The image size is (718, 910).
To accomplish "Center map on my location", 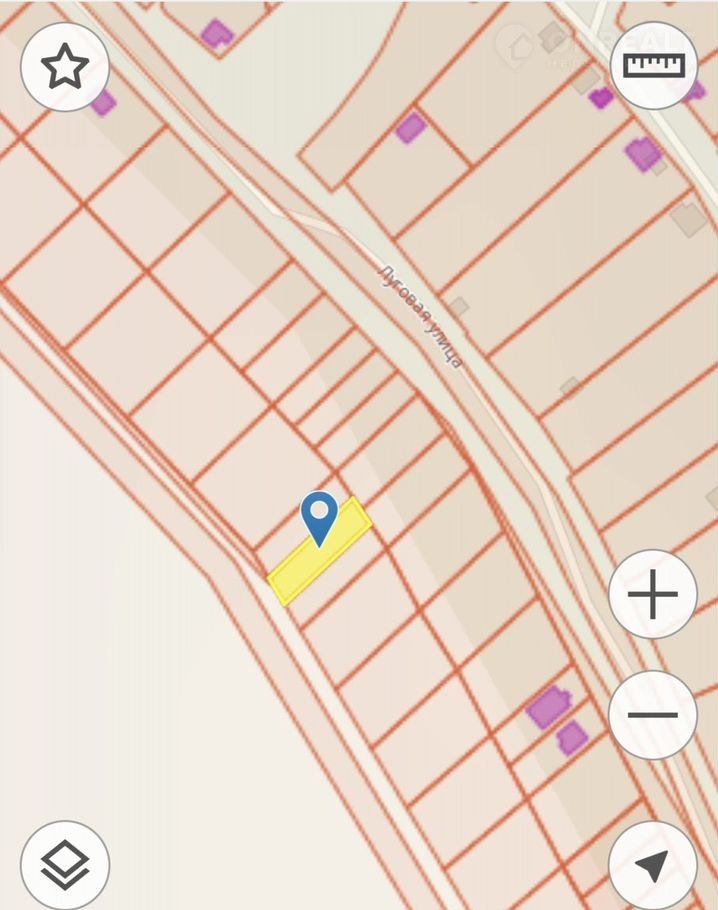I will click(x=653, y=865).
